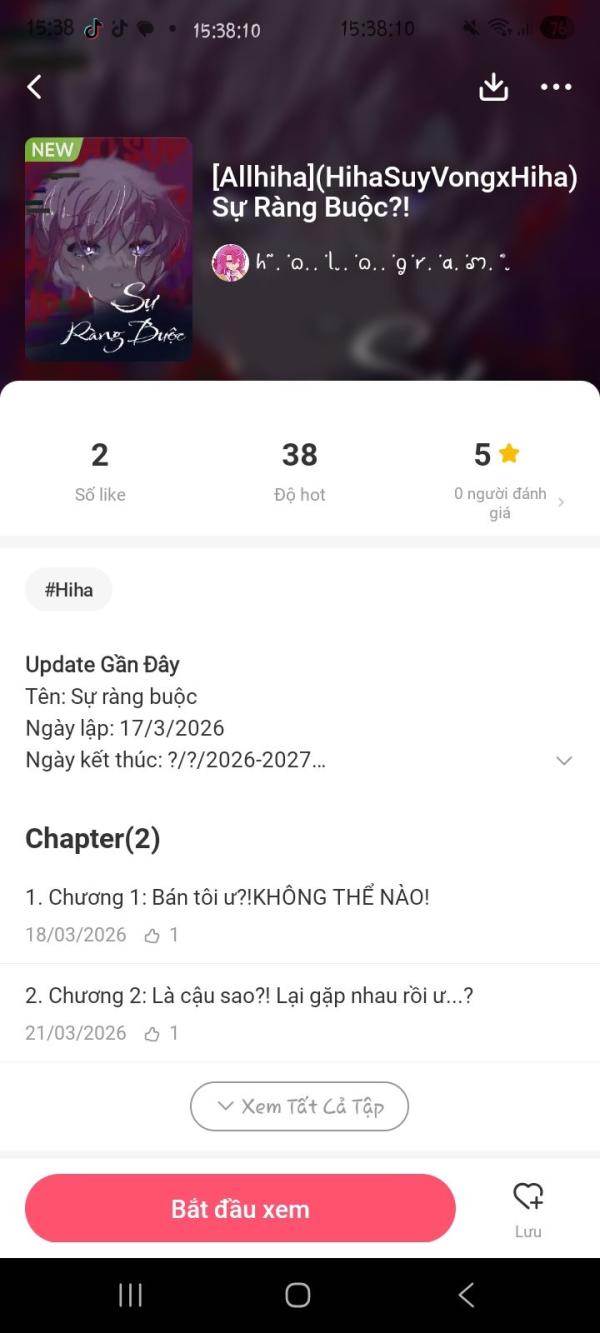Download this story for offline reading

click(493, 87)
